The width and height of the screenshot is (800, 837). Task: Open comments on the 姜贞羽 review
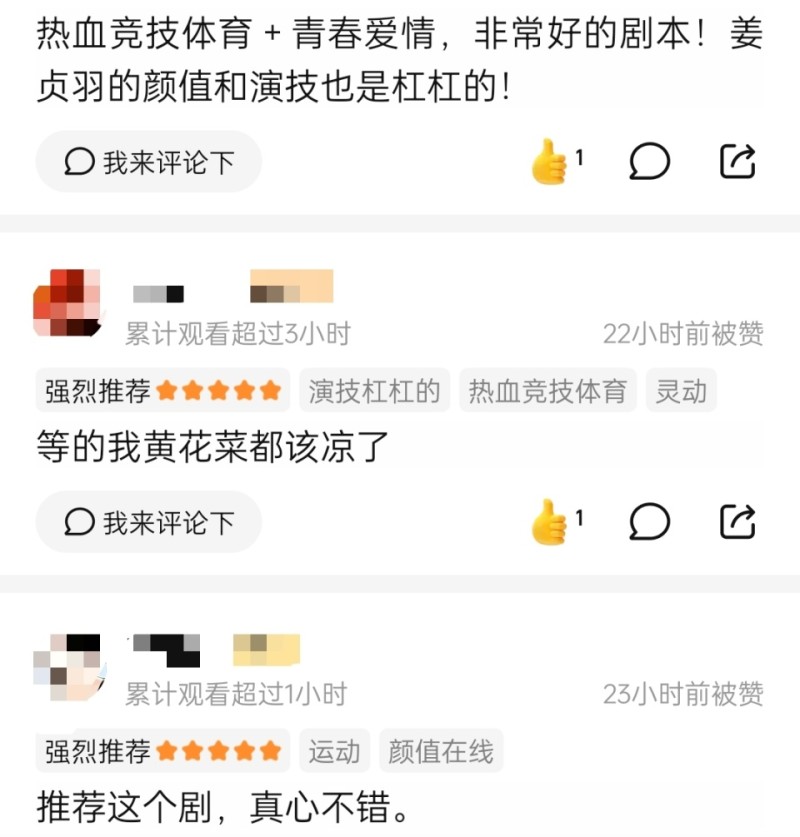pos(649,161)
